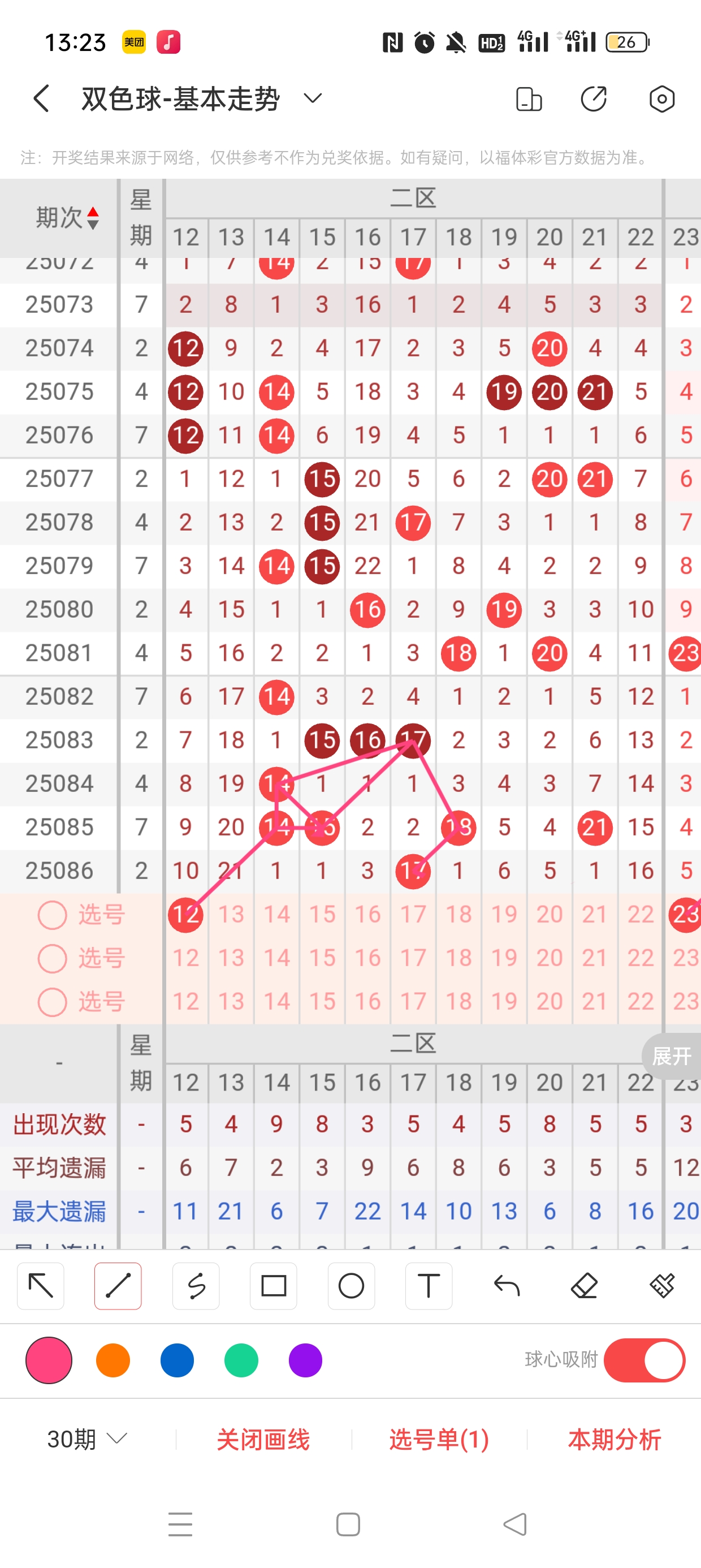The height and width of the screenshot is (1568, 701).
Task: Select the rectangle shape tool
Action: click(x=273, y=1286)
